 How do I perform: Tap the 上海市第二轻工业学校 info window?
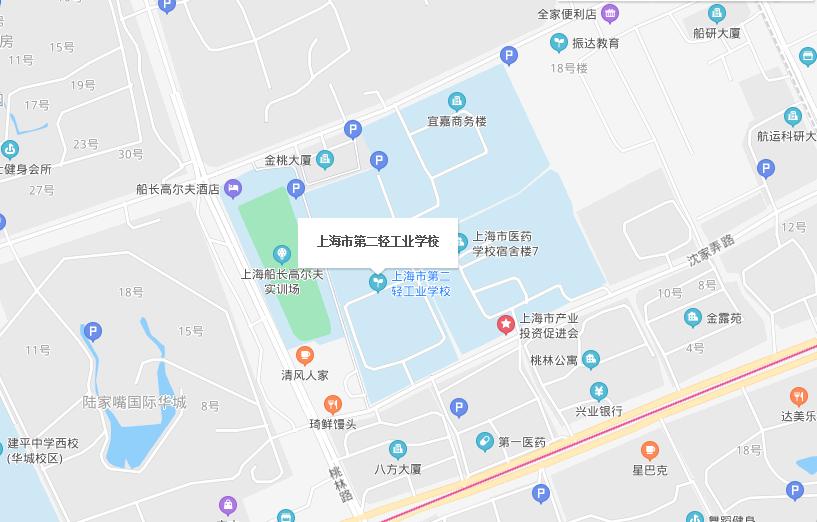coord(378,242)
